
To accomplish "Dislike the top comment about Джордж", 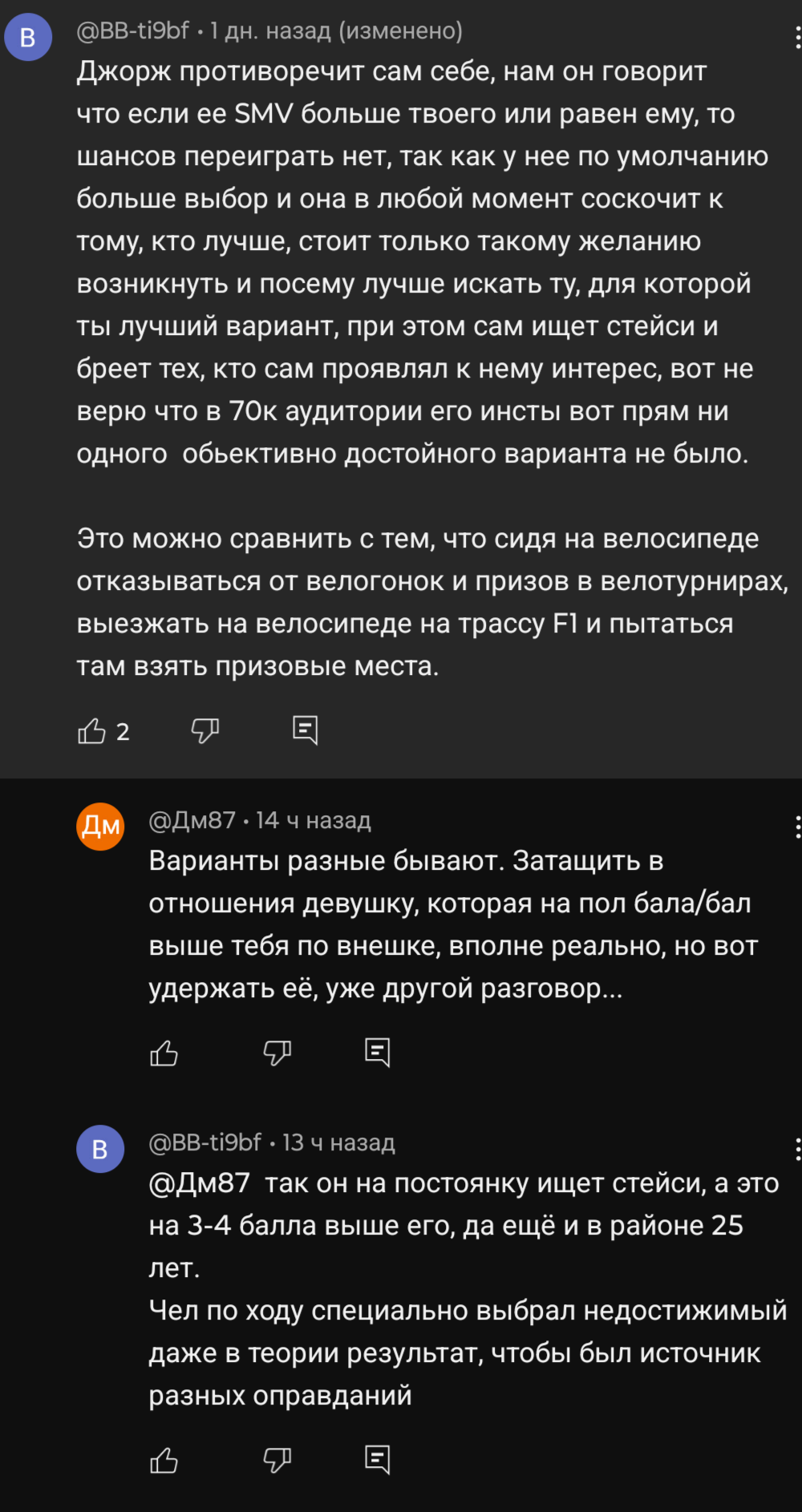I will pyautogui.click(x=205, y=730).
